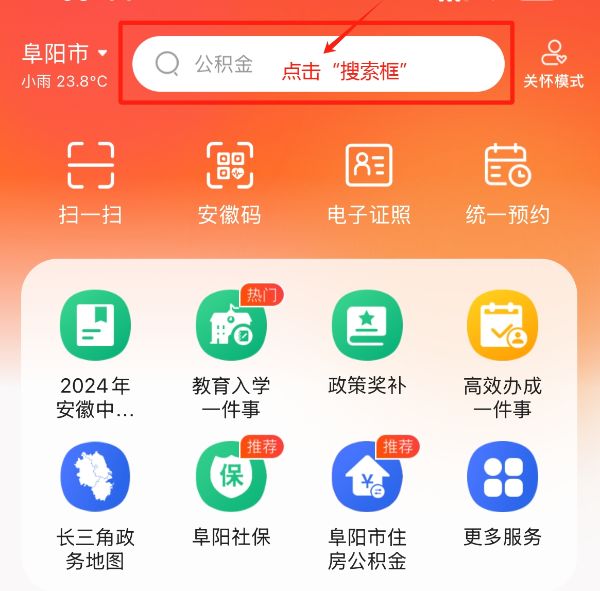Switch to 关怀模式
Image resolution: width=600 pixels, height=591 pixels.
[553, 63]
